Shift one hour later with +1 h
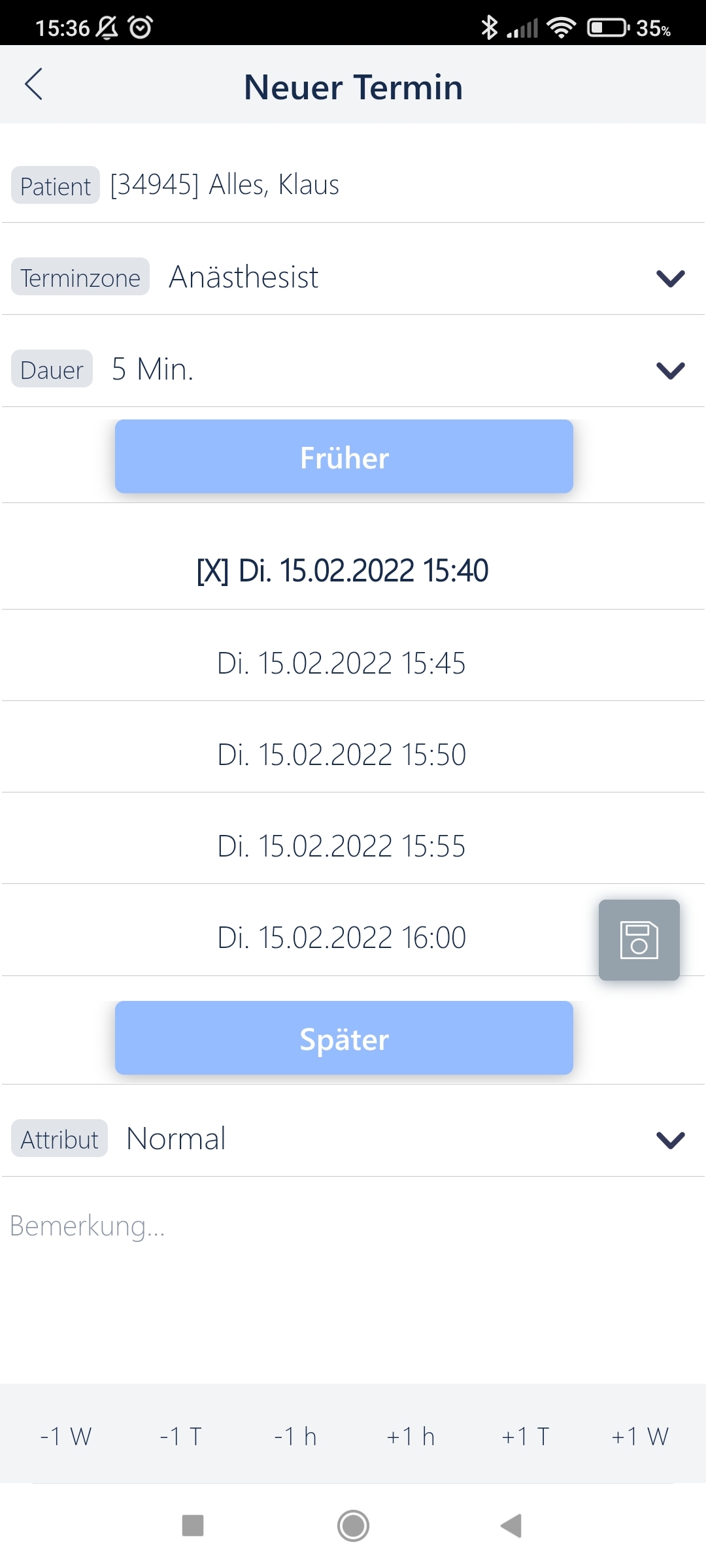The height and width of the screenshot is (1568, 706). pos(411,1436)
